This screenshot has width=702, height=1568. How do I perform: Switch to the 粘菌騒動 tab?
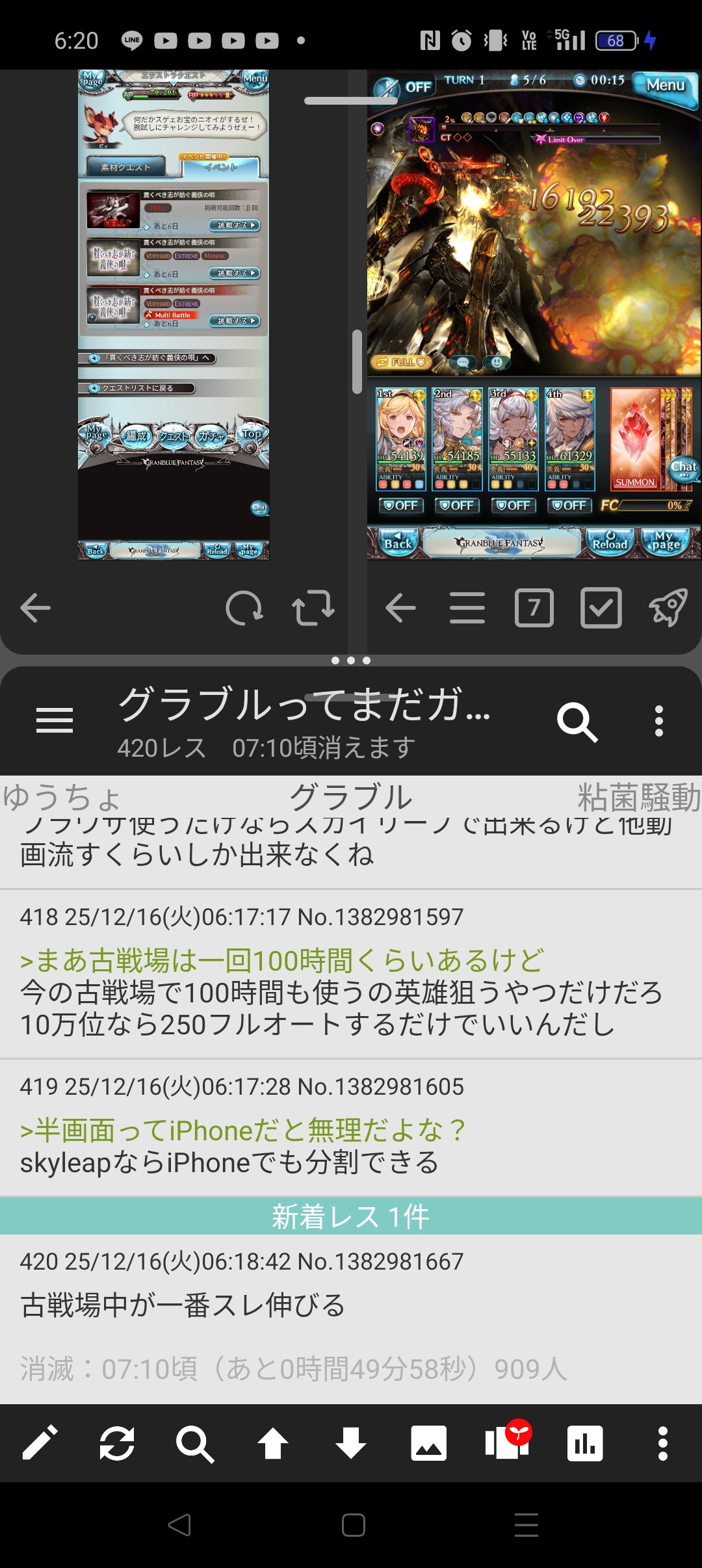pos(638,797)
